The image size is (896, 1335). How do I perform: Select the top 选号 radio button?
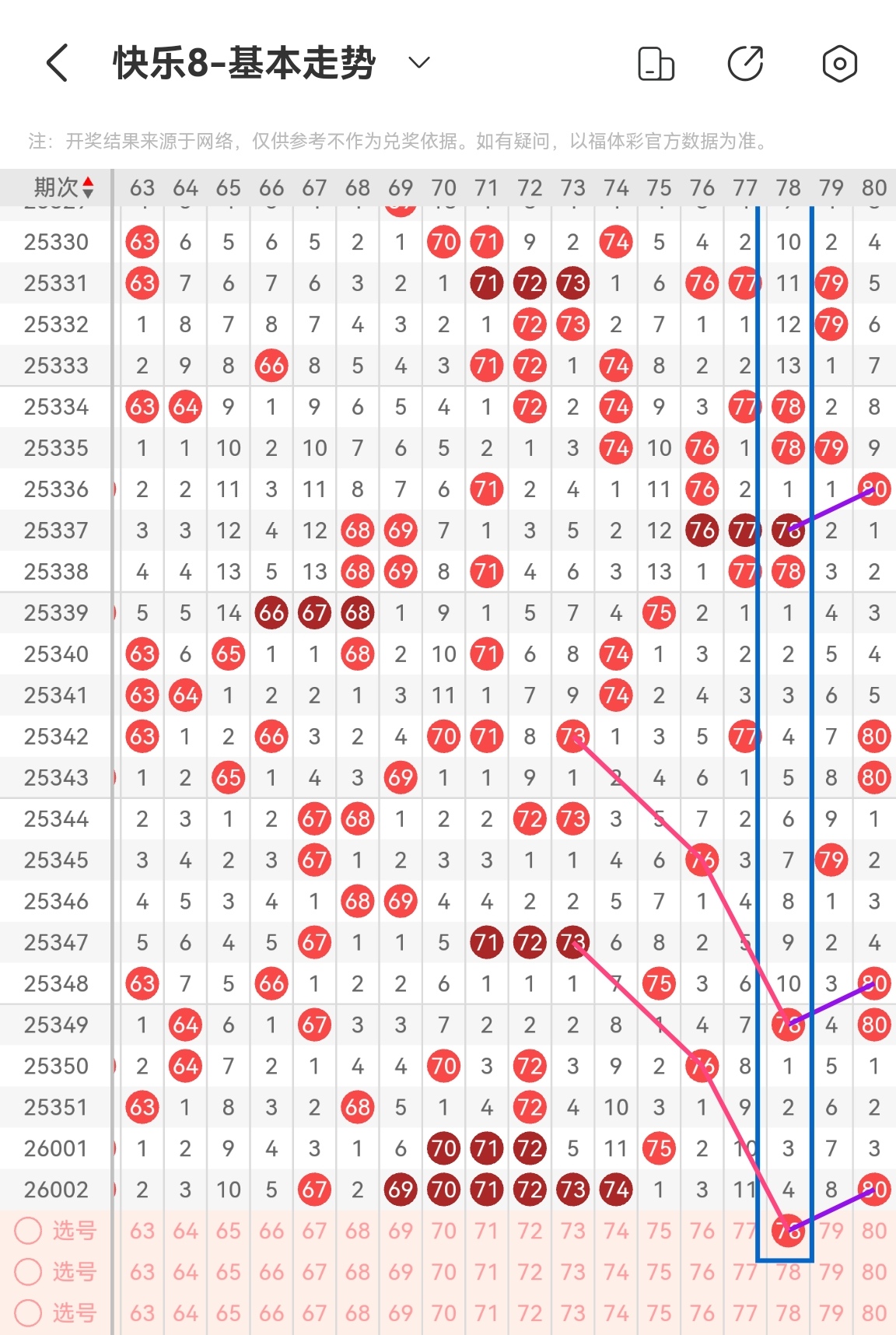(x=29, y=1231)
